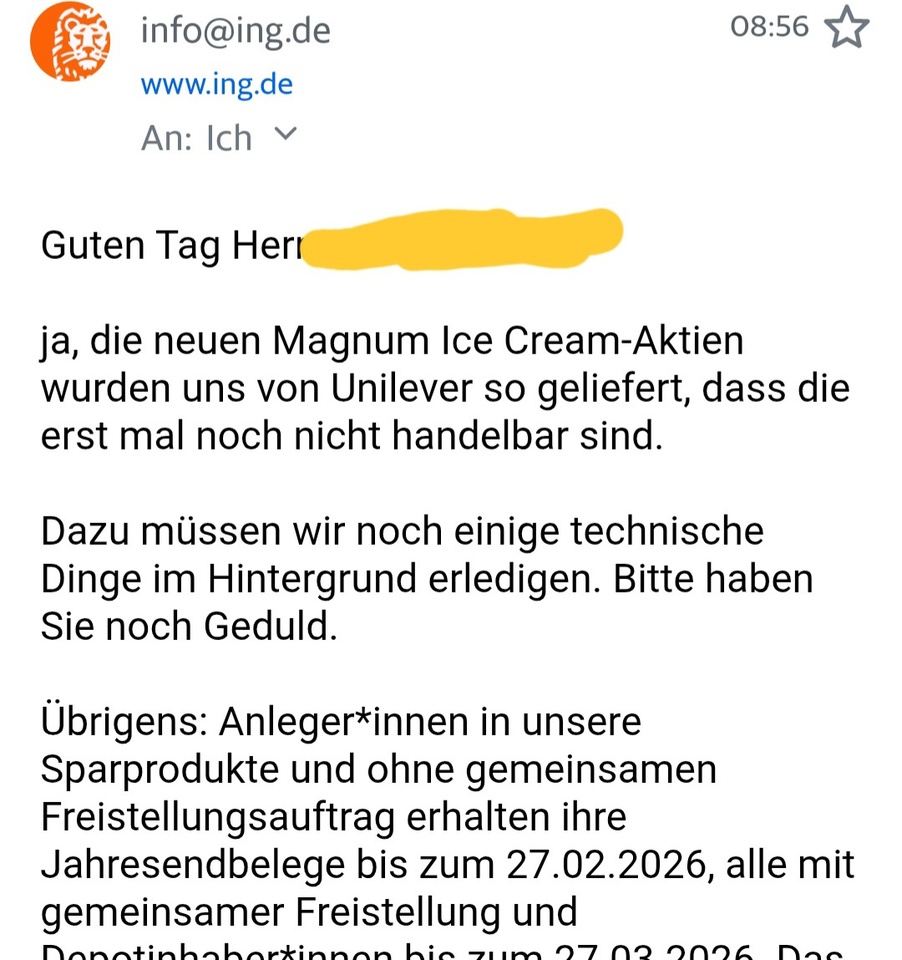Open the www.ing.de link
Screen dimensions: 902x960
click(x=217, y=84)
